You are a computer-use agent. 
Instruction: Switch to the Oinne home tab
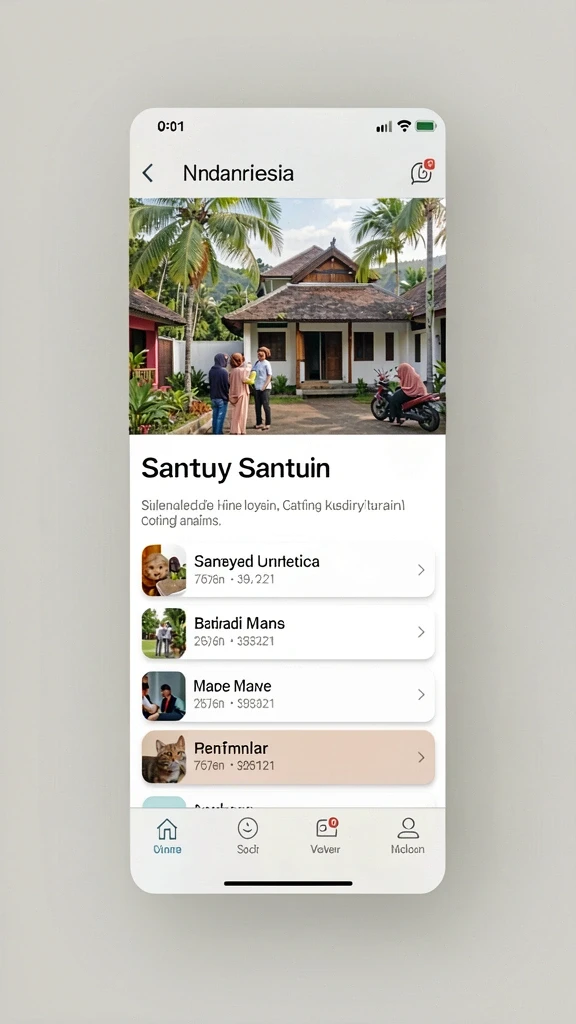pyautogui.click(x=167, y=836)
